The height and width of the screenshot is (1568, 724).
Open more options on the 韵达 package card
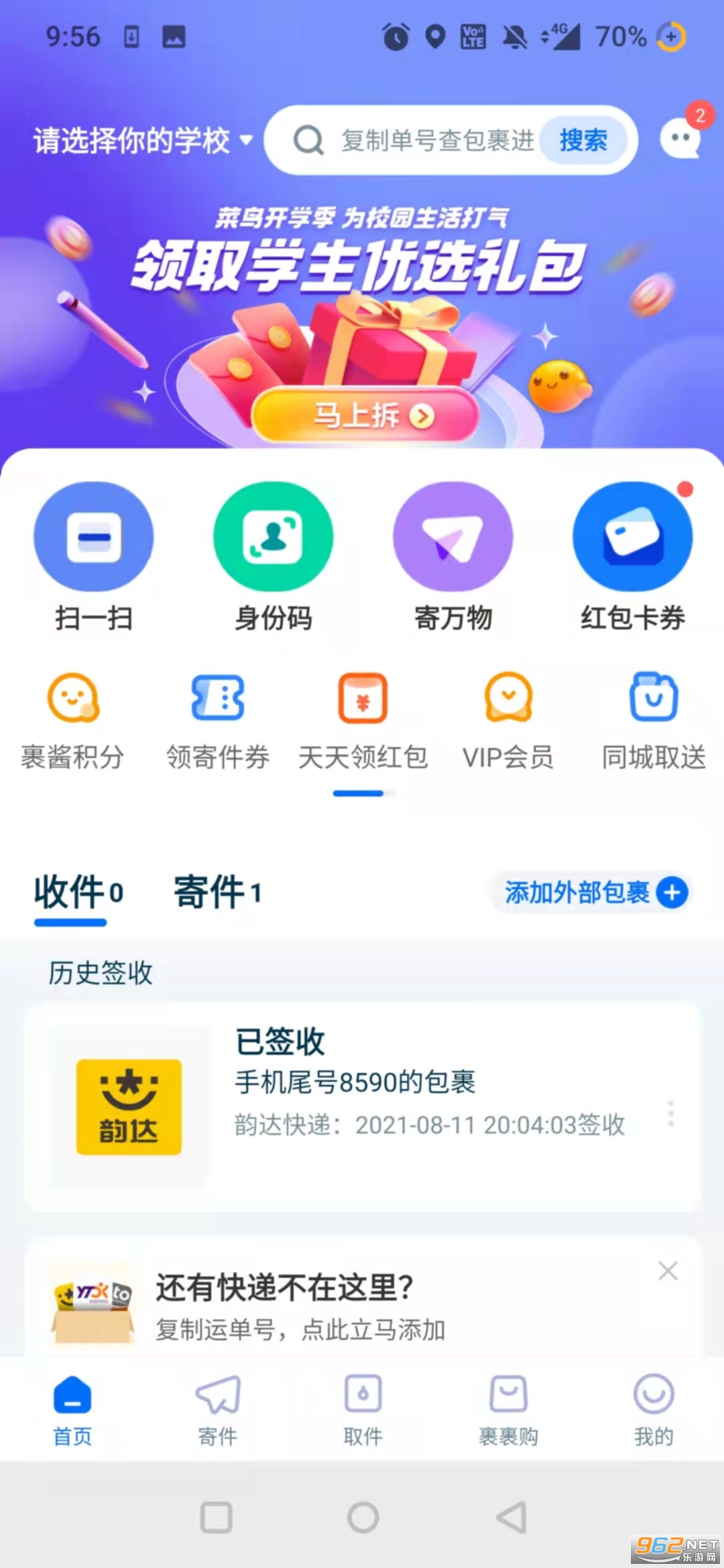tap(670, 1113)
